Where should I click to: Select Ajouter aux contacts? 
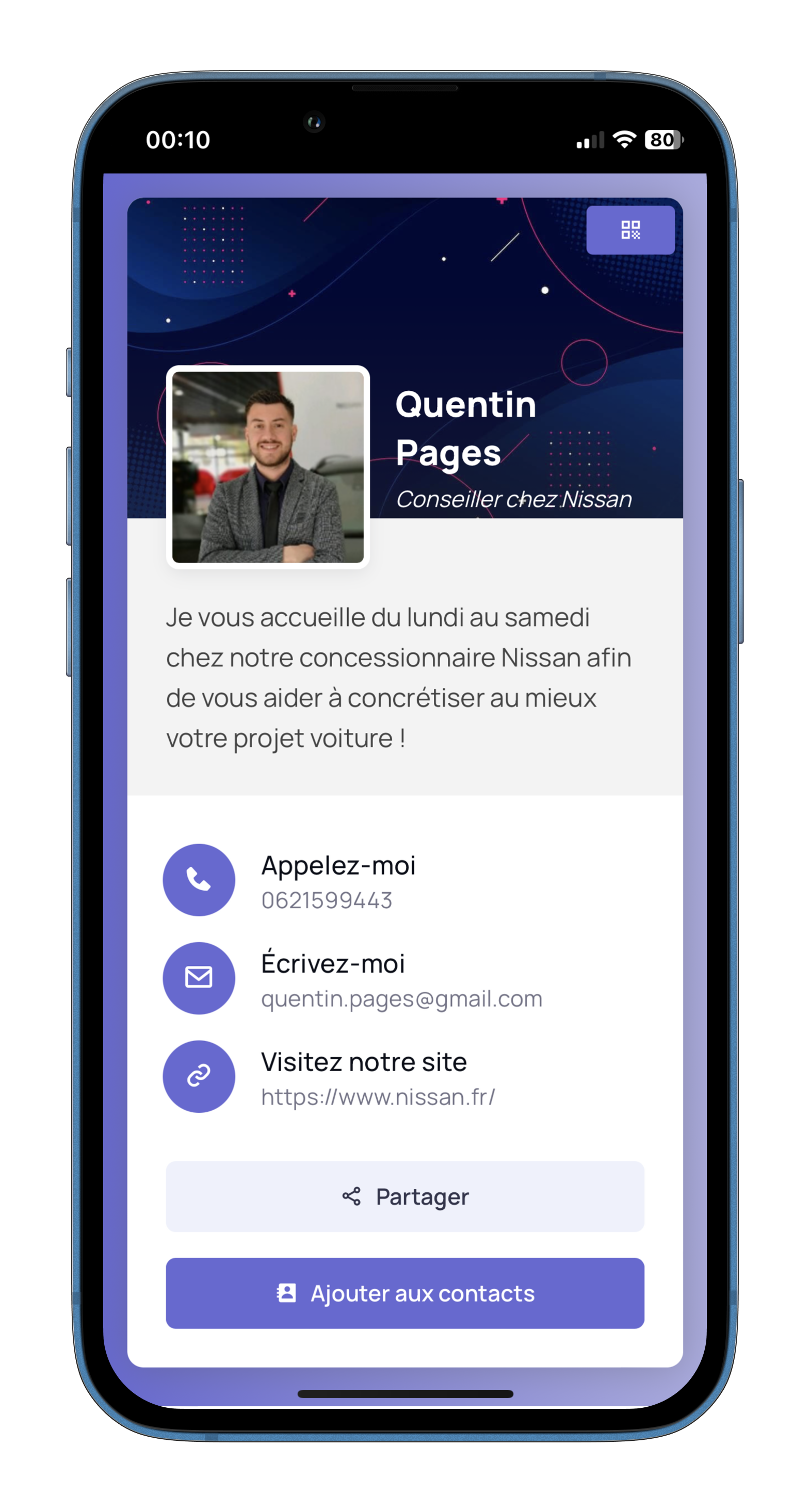click(404, 1293)
